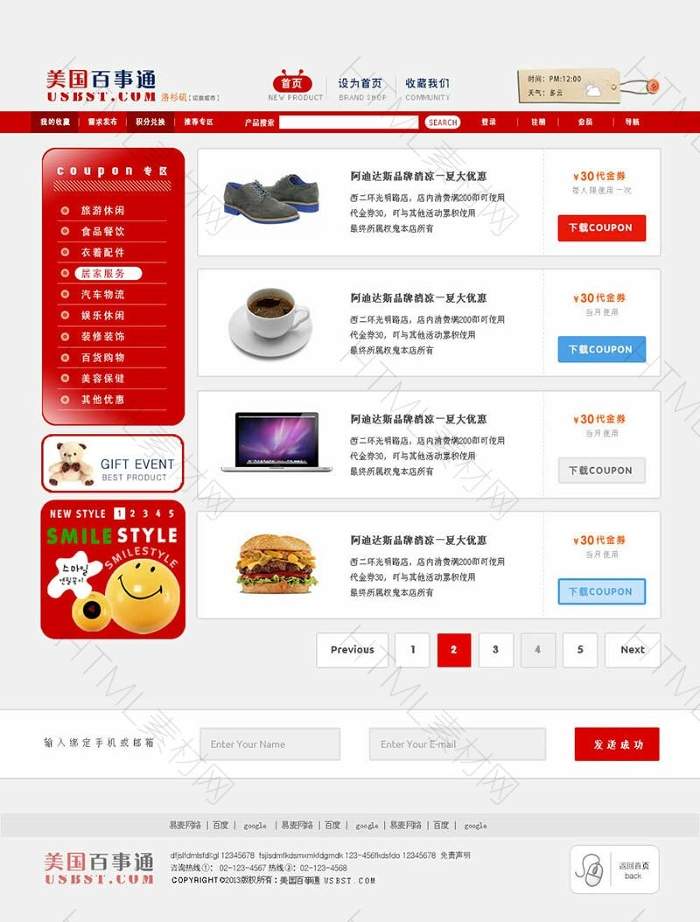Open 登录 login in the top bar
The height and width of the screenshot is (922, 700).
pyautogui.click(x=488, y=122)
